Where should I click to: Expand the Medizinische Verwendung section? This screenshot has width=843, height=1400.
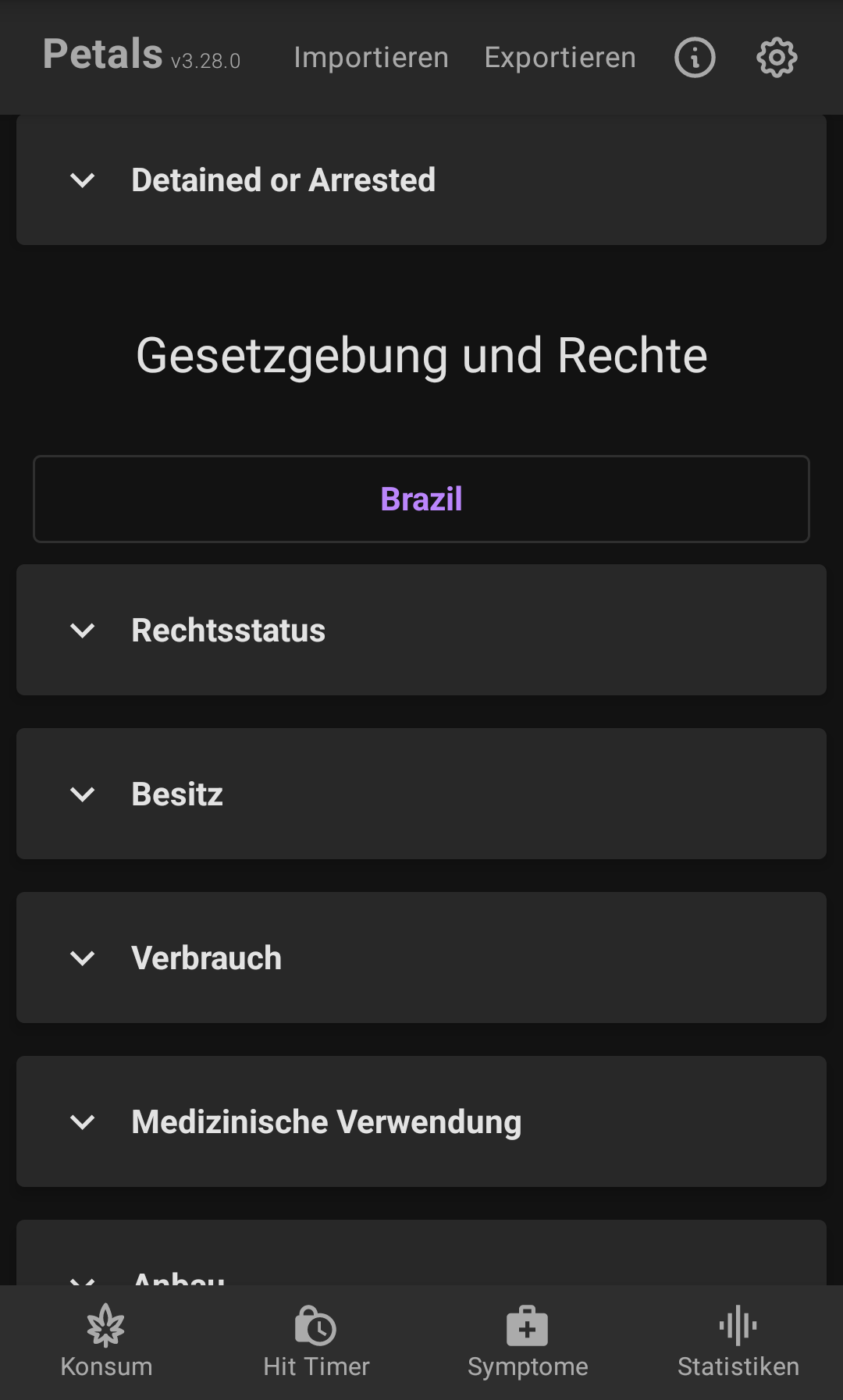pos(421,1122)
